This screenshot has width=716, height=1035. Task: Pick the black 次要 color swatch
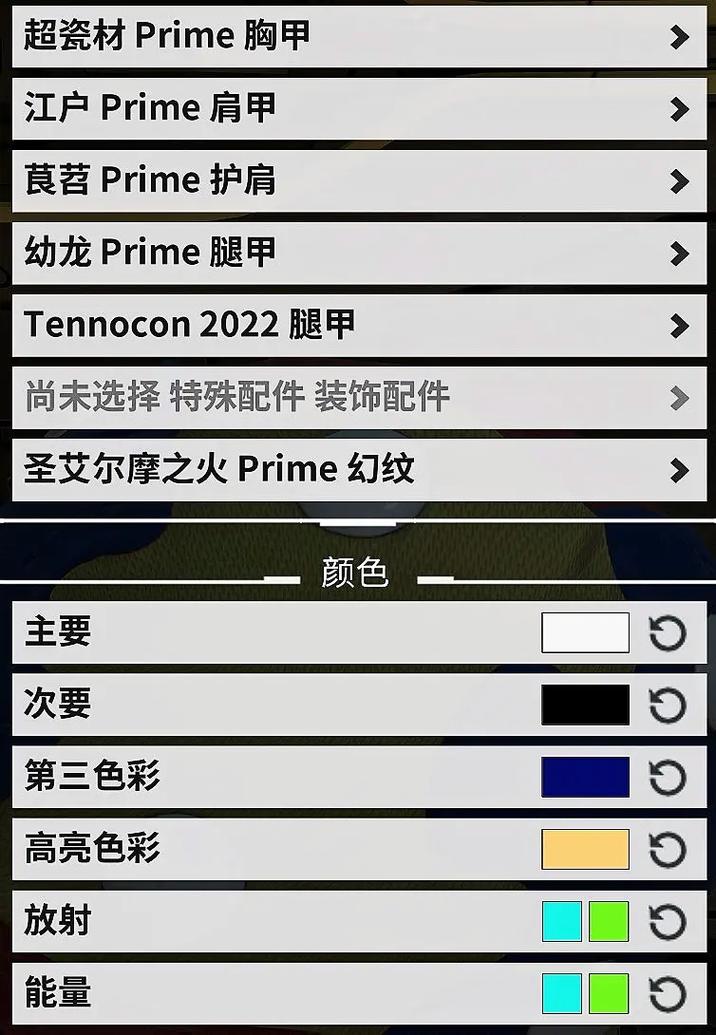point(585,705)
